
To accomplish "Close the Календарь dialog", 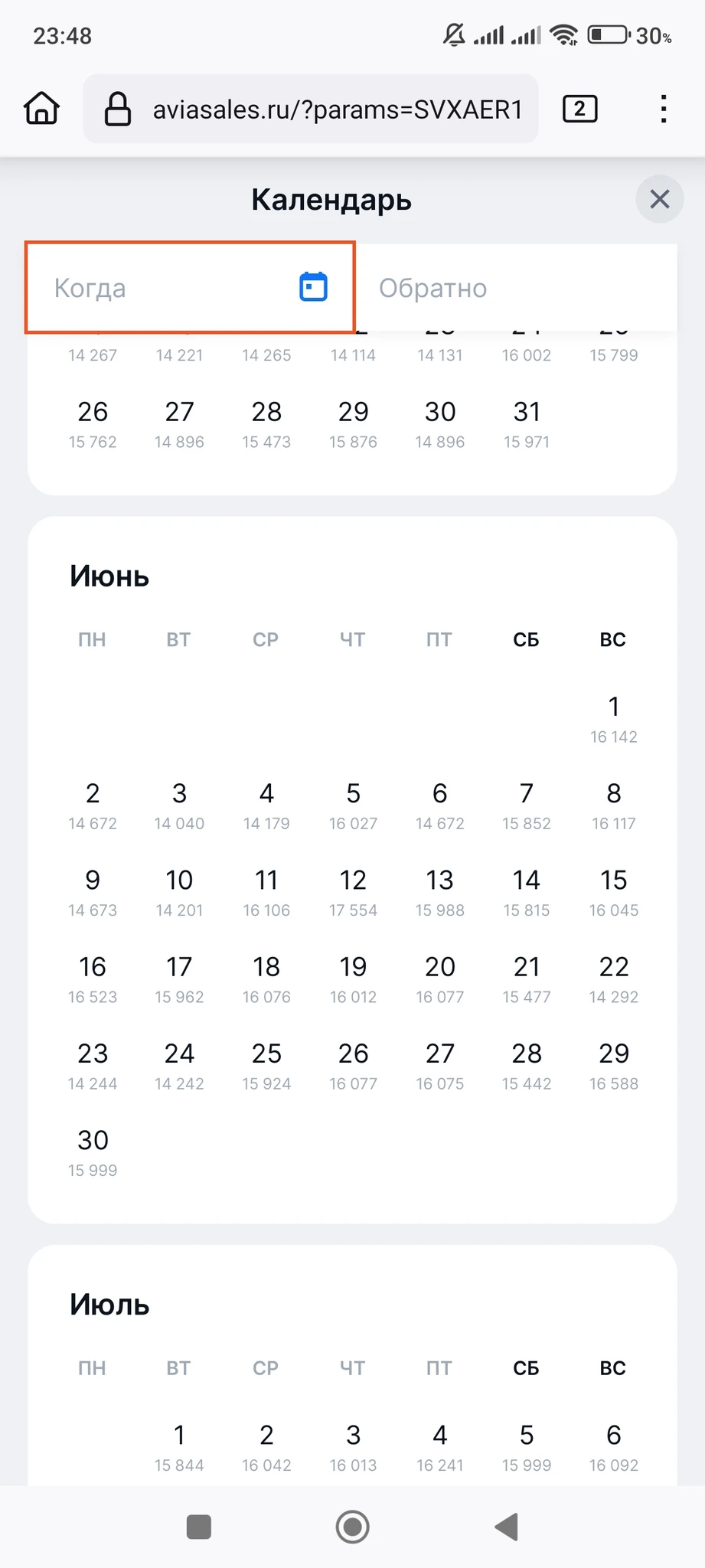I will 659,200.
